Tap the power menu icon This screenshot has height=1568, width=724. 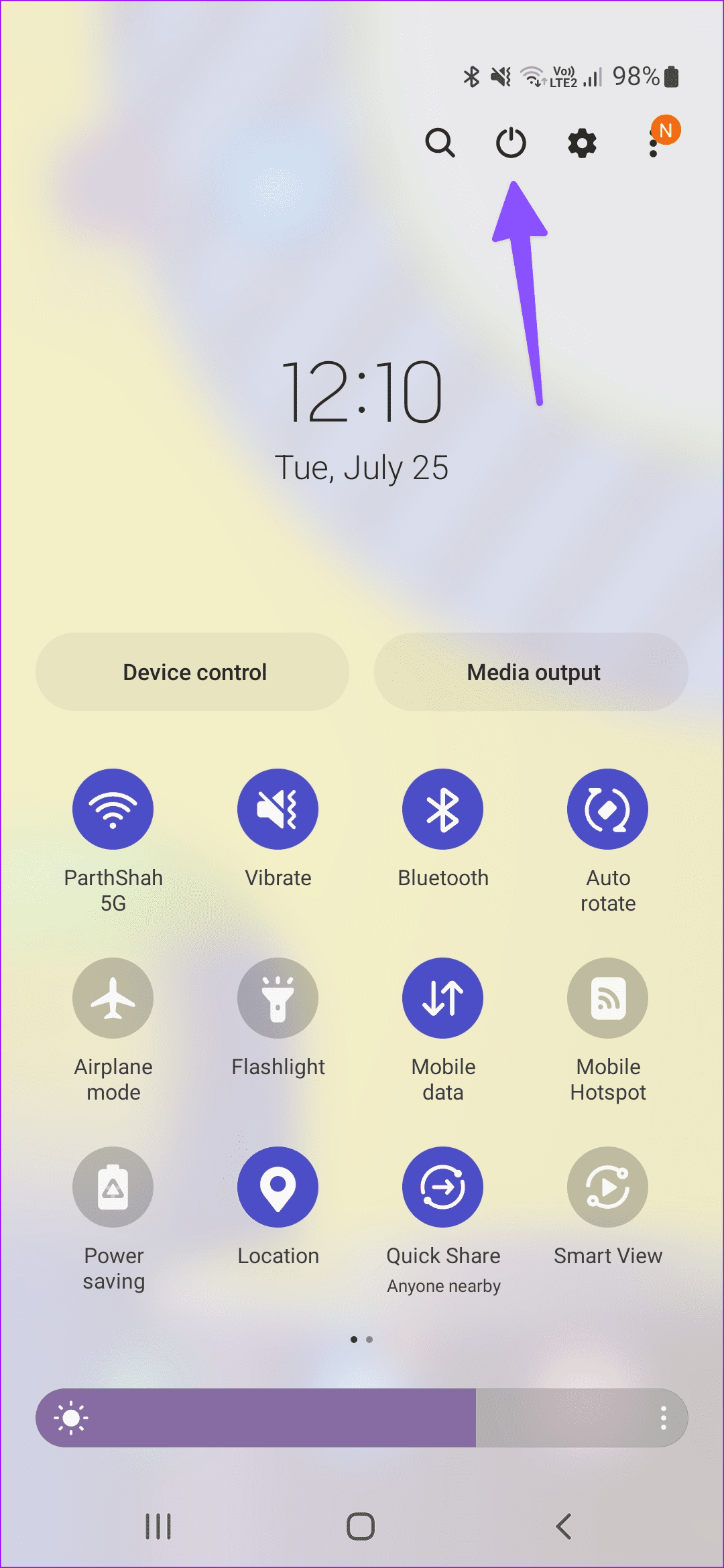pyautogui.click(x=511, y=143)
